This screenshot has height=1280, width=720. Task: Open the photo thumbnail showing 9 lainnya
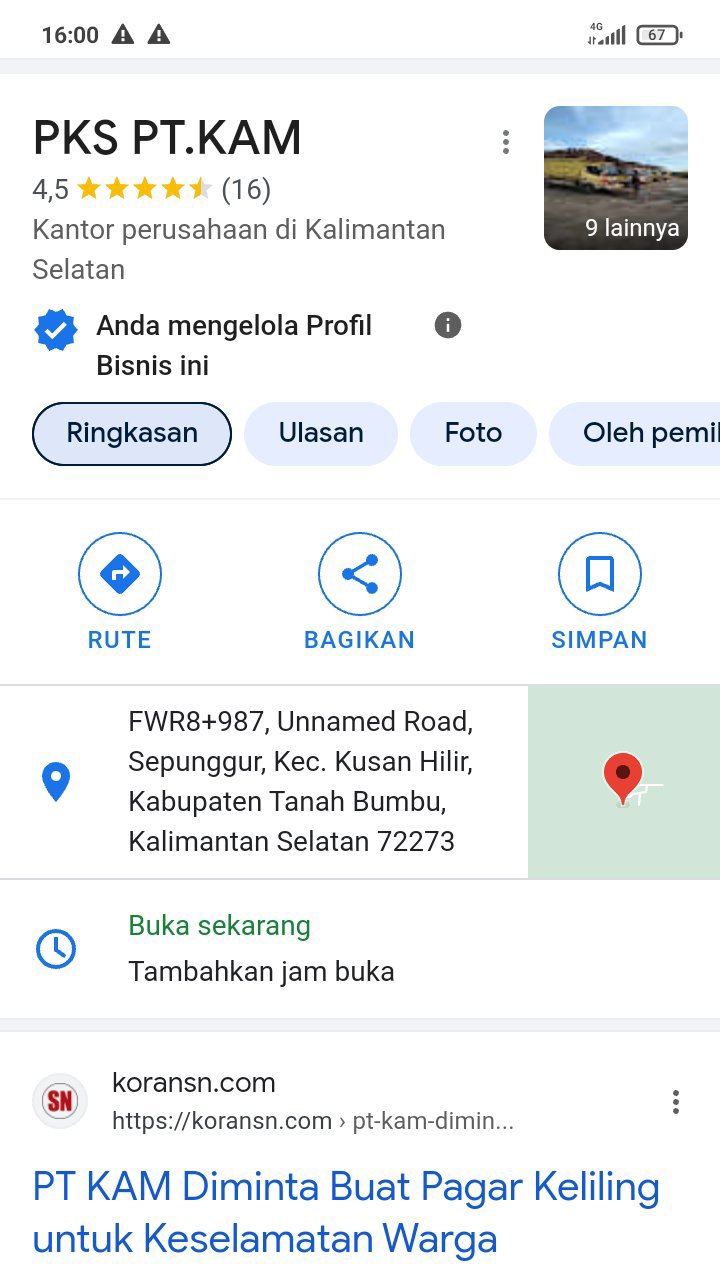pos(615,178)
